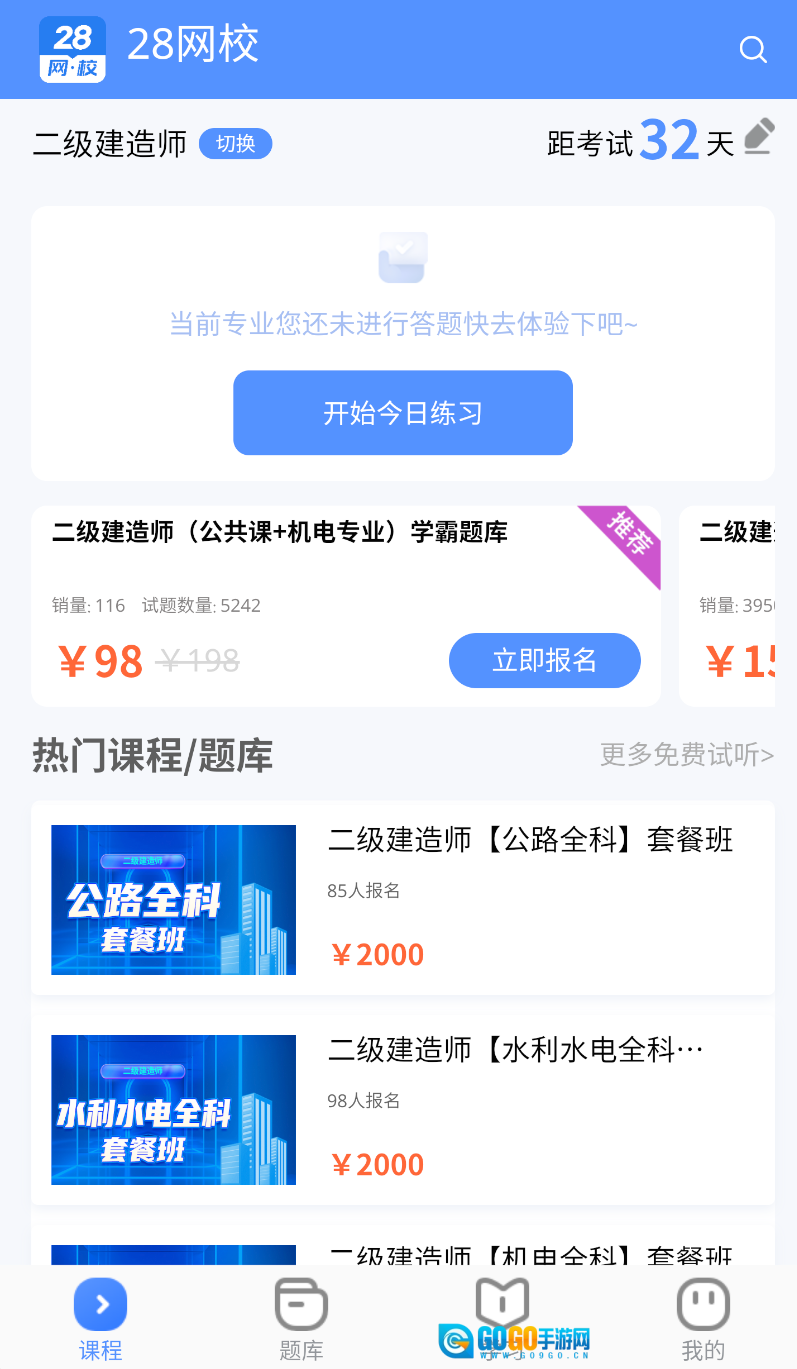The height and width of the screenshot is (1369, 797).
Task: Tap the 公路全科 套餐班 course thumbnail
Action: tap(173, 899)
